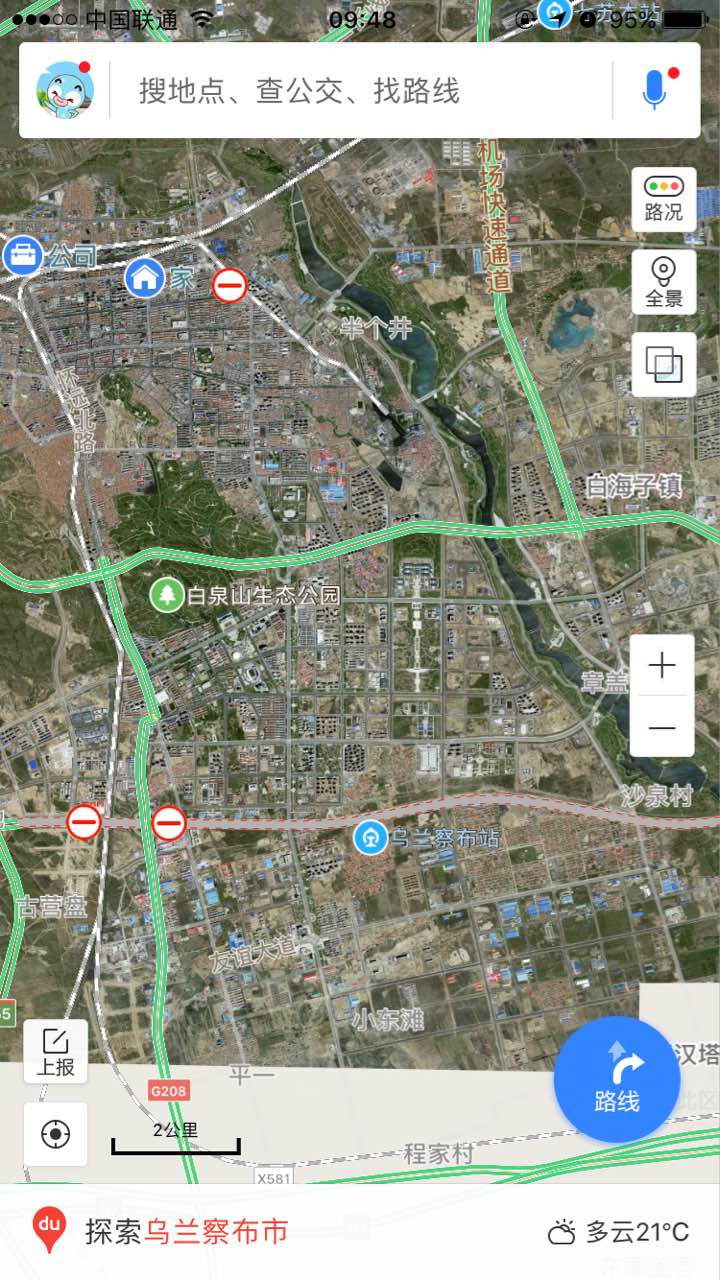Tap the search box for places and routes
This screenshot has width=720, height=1280.
(360, 92)
